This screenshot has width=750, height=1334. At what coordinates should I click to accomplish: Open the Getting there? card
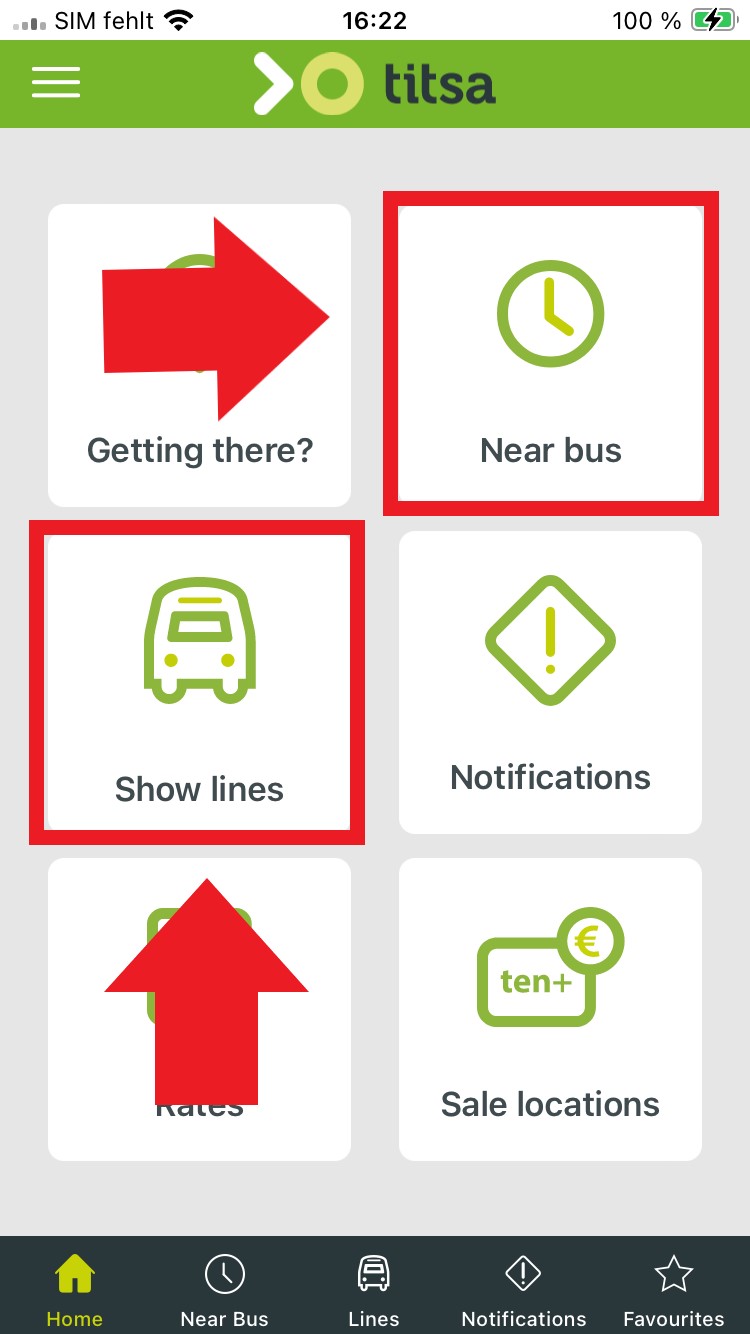(x=200, y=450)
